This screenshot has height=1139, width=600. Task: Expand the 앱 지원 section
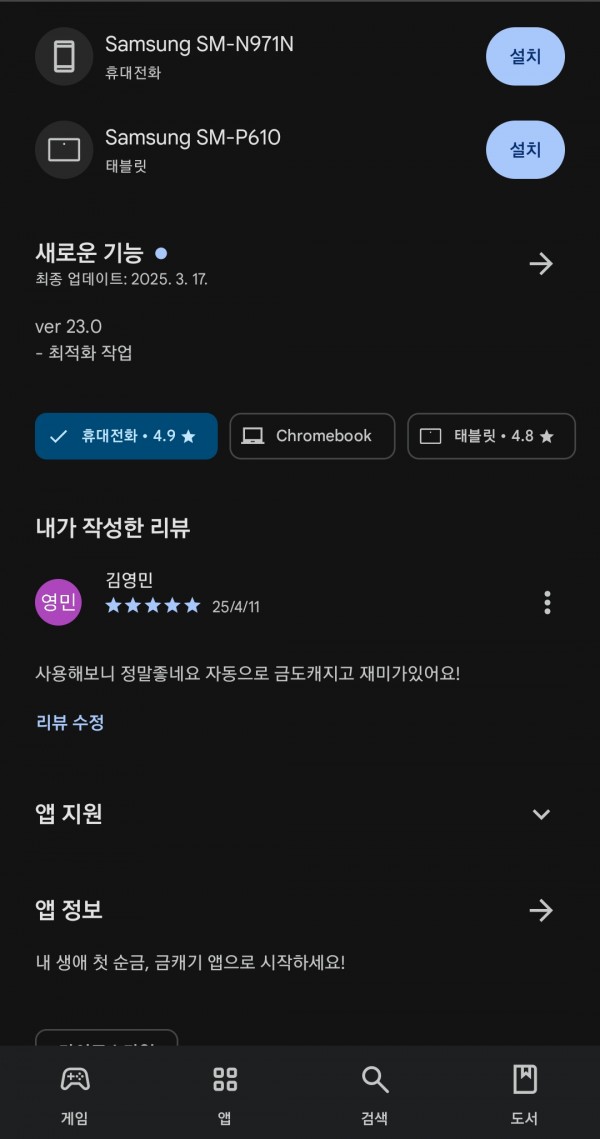pyautogui.click(x=540, y=814)
